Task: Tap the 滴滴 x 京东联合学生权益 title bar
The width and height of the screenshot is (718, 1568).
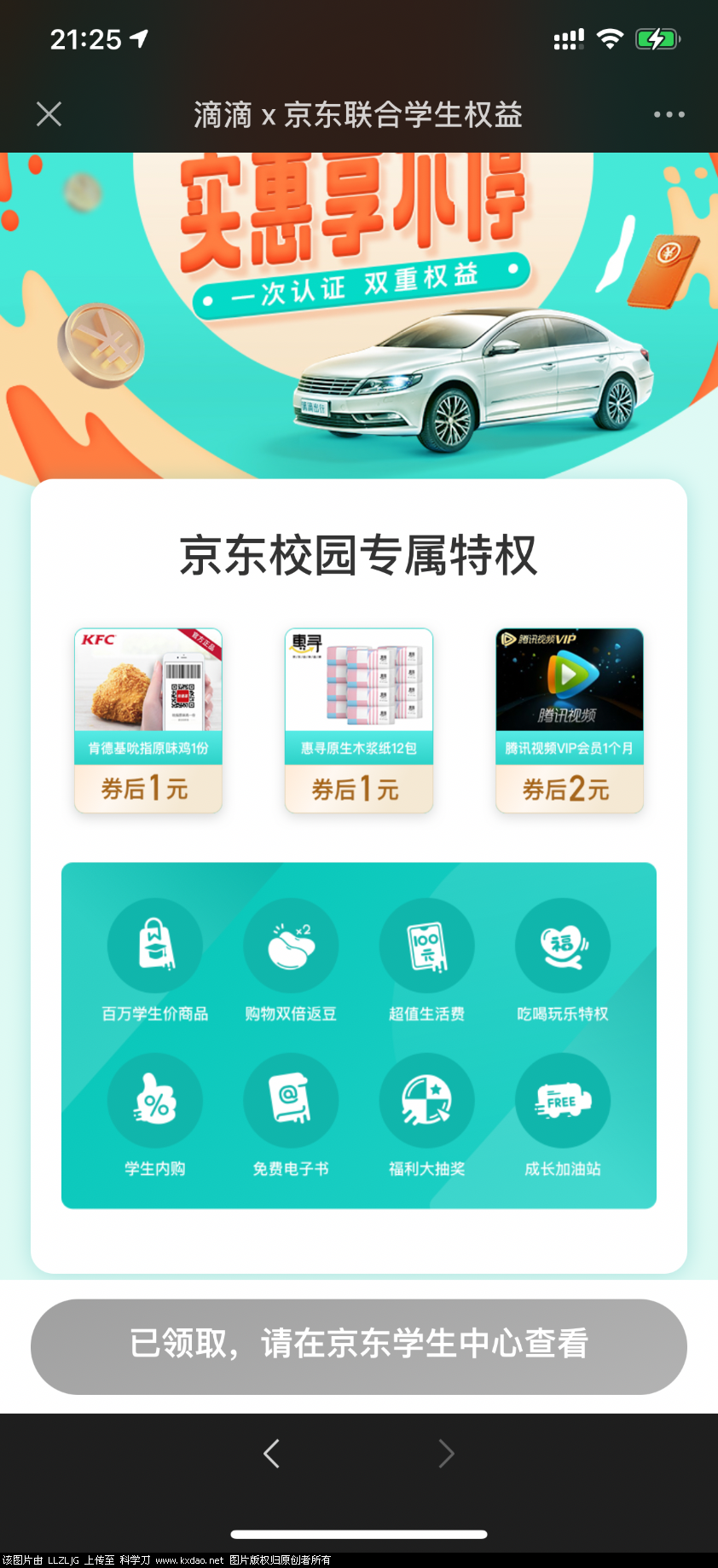Action: tap(359, 113)
